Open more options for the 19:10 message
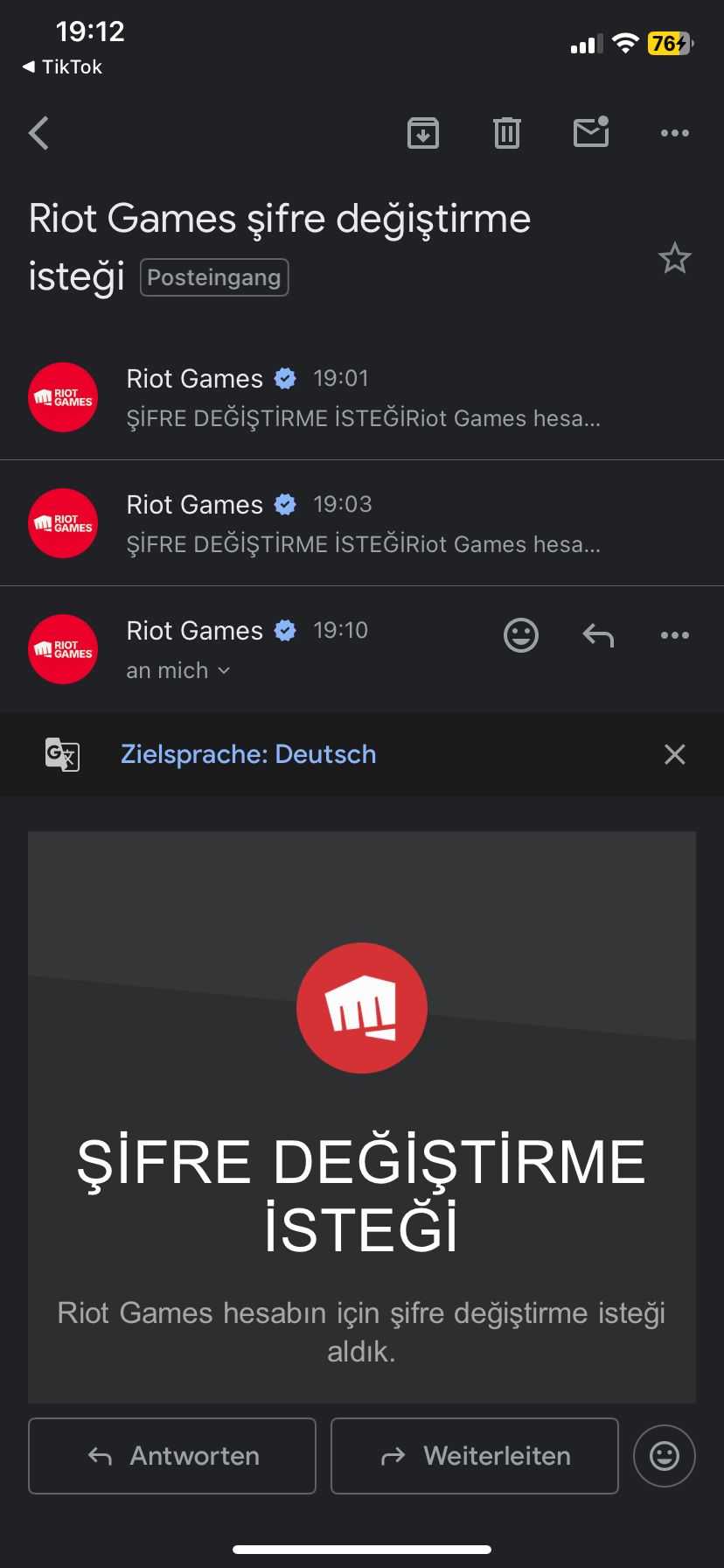The width and height of the screenshot is (724, 1568). pos(674,635)
